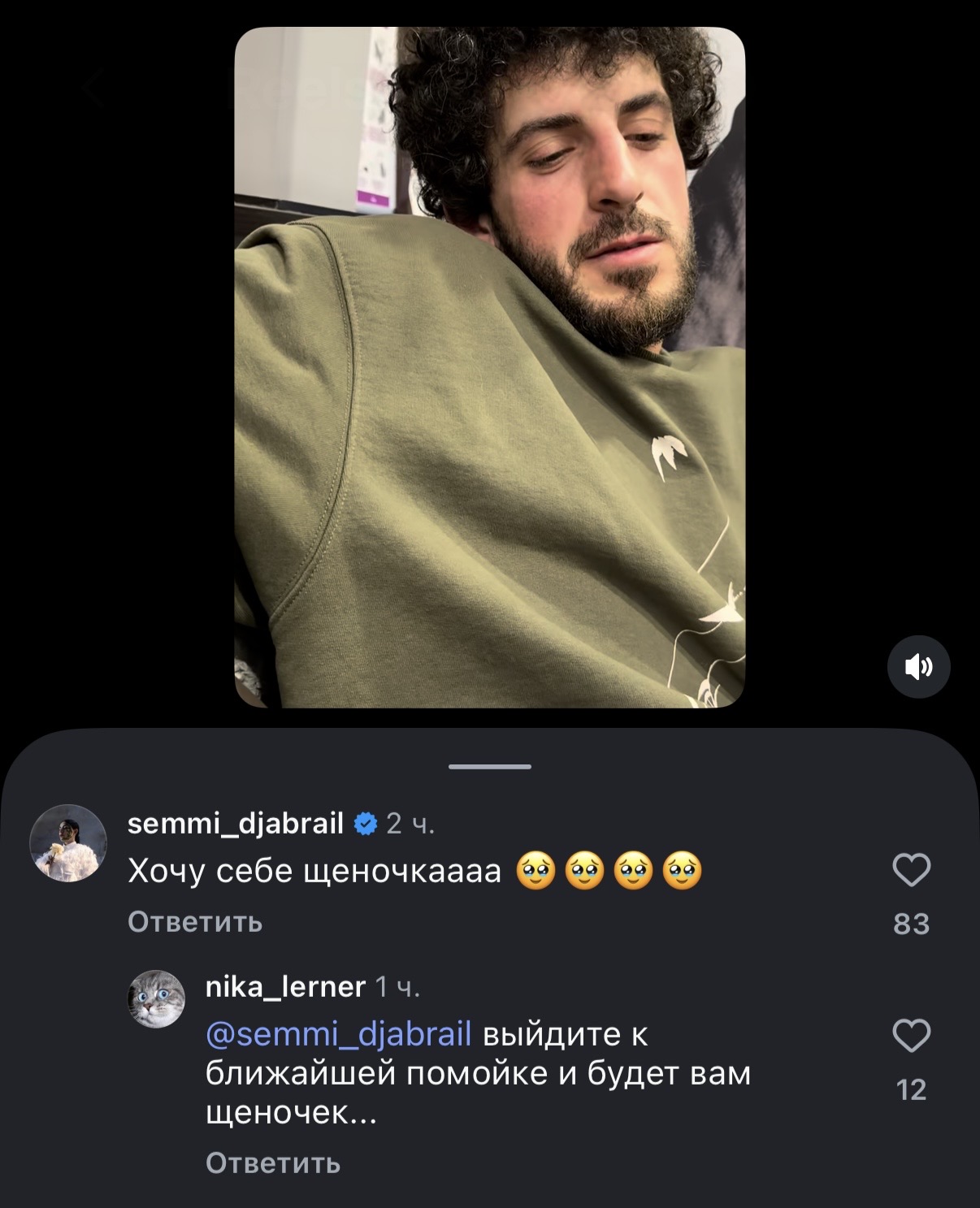980x1208 pixels.
Task: Open nika_lerner's profile avatar
Action: point(156,999)
